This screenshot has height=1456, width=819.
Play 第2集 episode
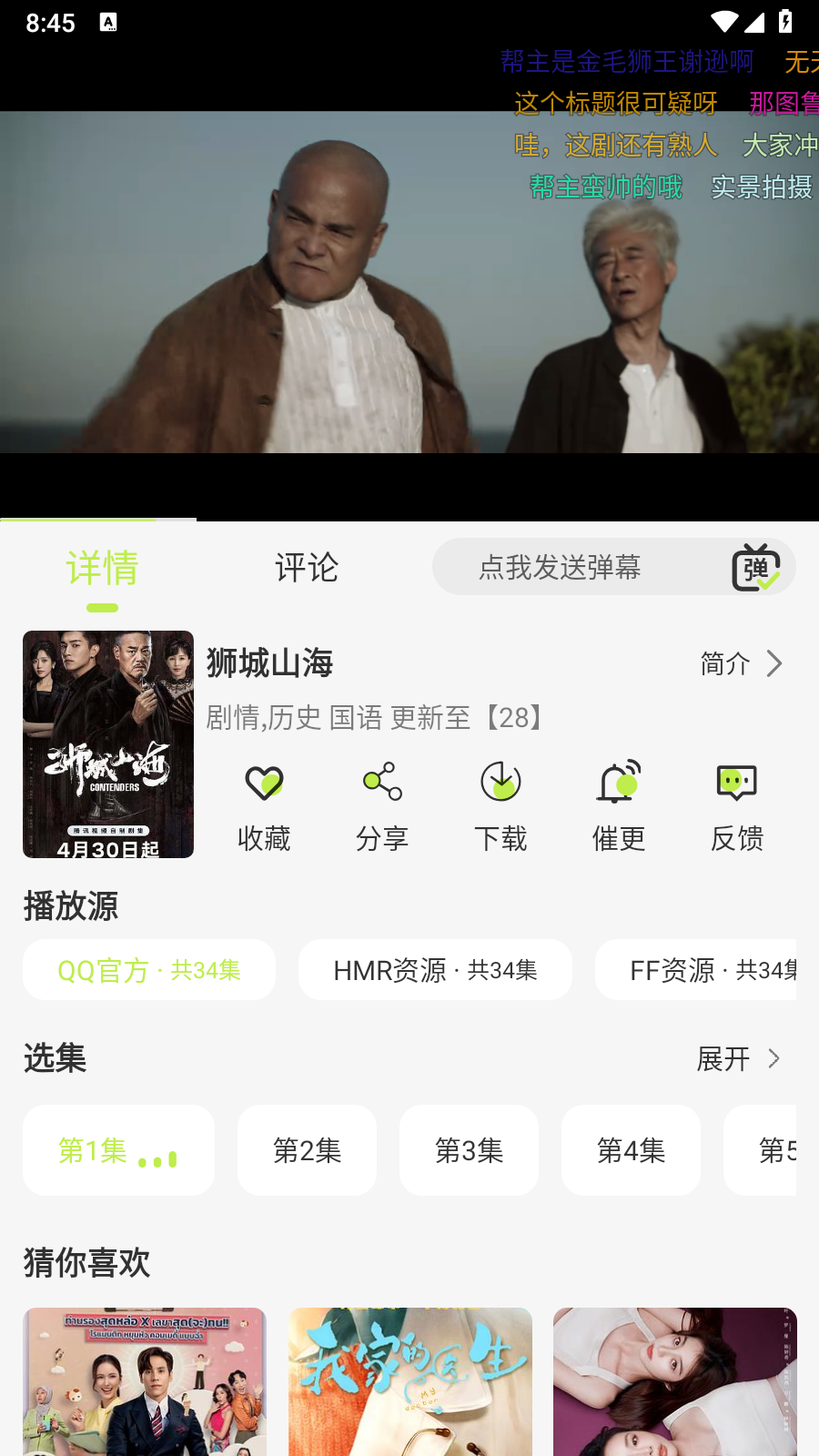pyautogui.click(x=307, y=1149)
